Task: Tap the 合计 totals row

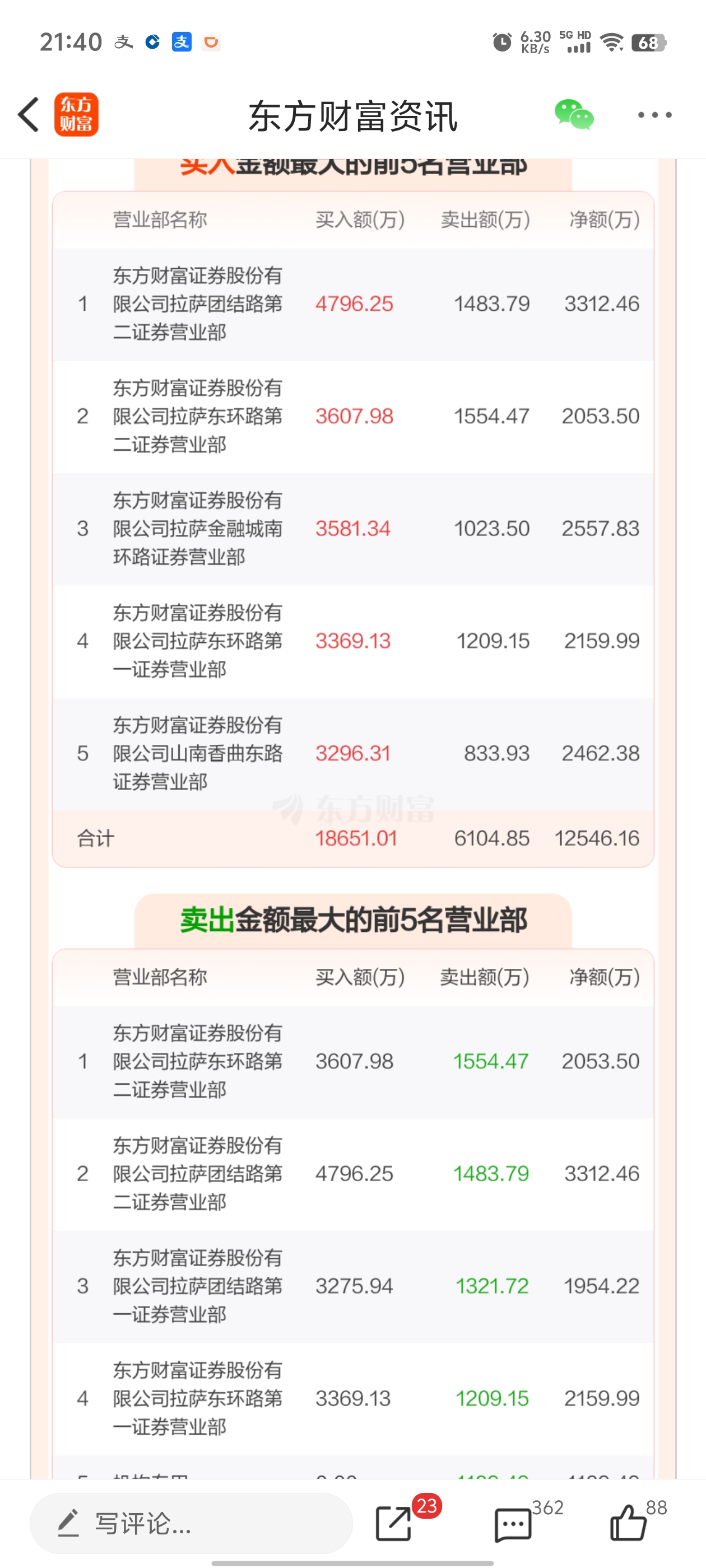Action: [95, 838]
